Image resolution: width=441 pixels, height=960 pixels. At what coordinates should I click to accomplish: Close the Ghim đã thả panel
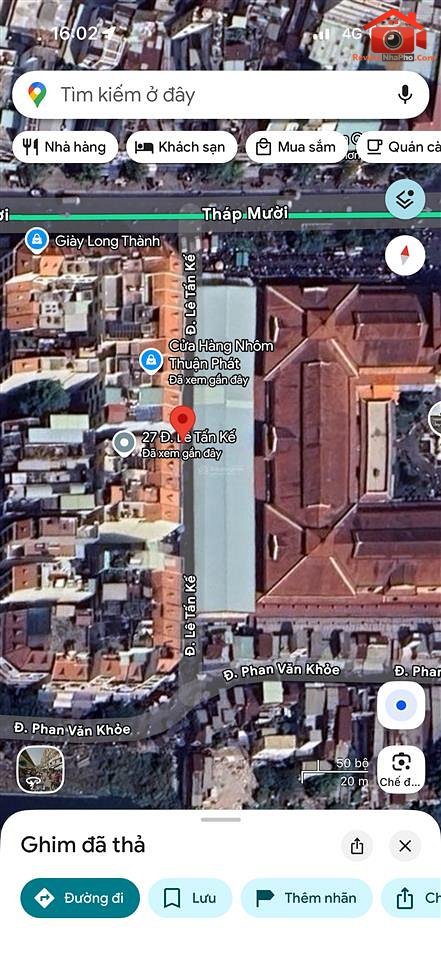tap(405, 846)
